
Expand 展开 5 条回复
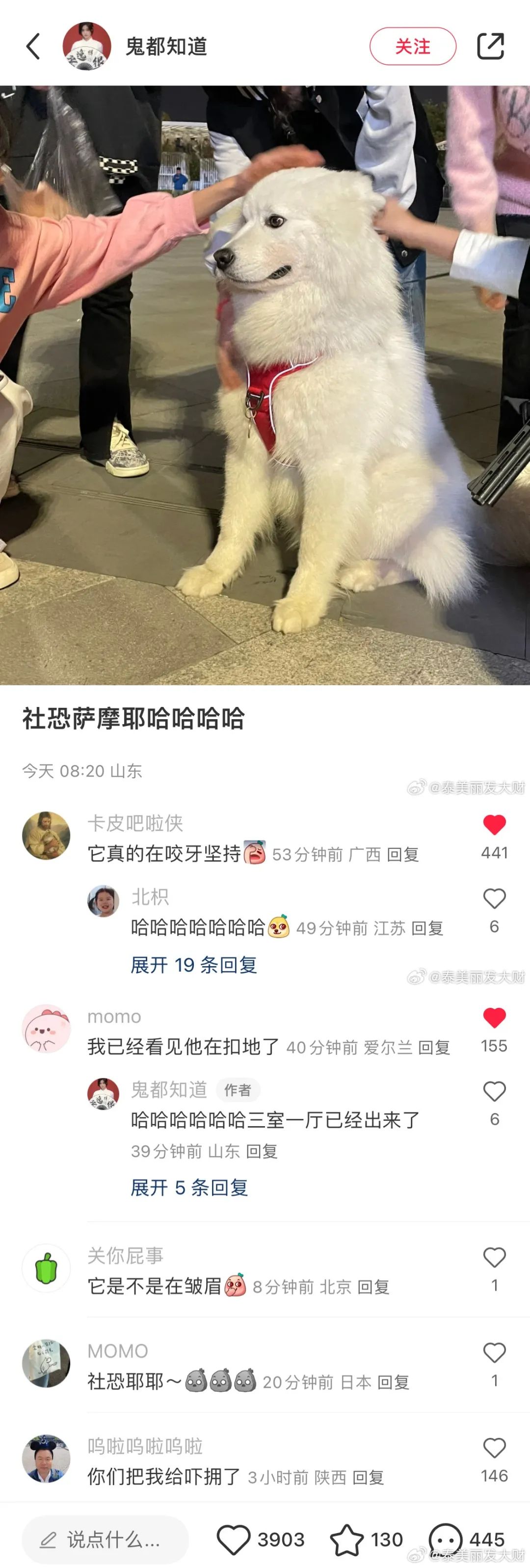coord(189,1188)
